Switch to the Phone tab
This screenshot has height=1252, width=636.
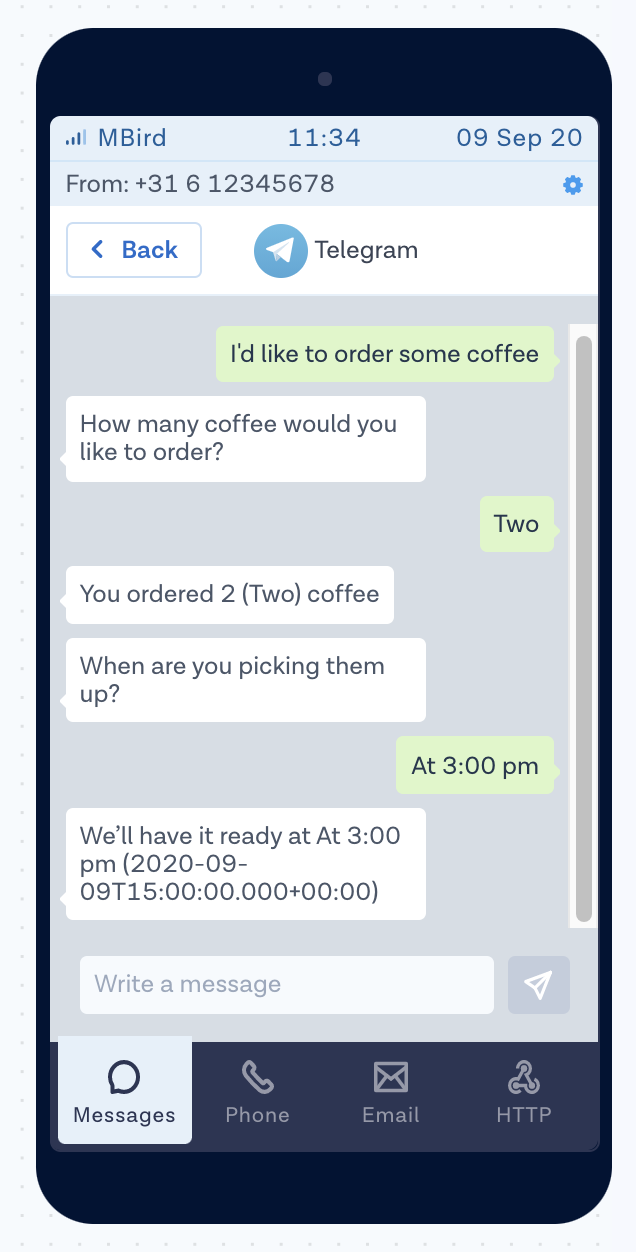click(257, 1091)
